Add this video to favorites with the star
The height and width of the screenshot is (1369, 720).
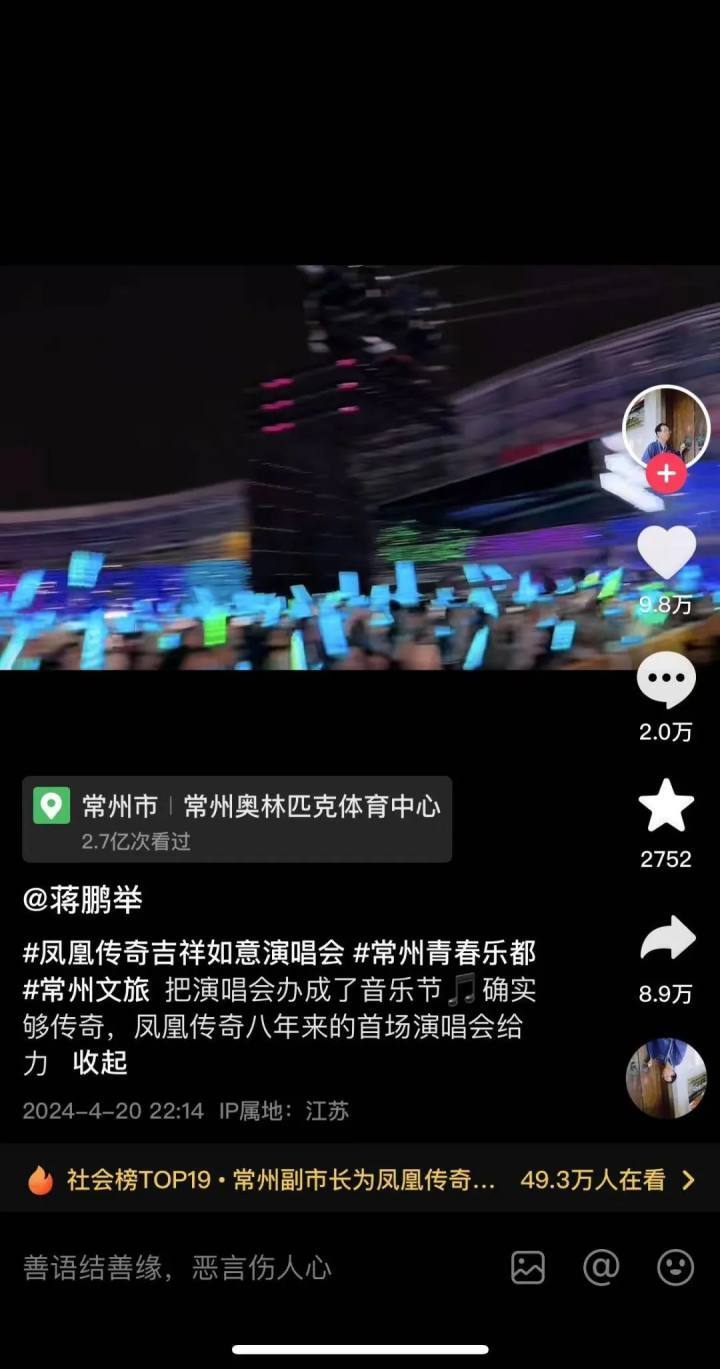(666, 808)
